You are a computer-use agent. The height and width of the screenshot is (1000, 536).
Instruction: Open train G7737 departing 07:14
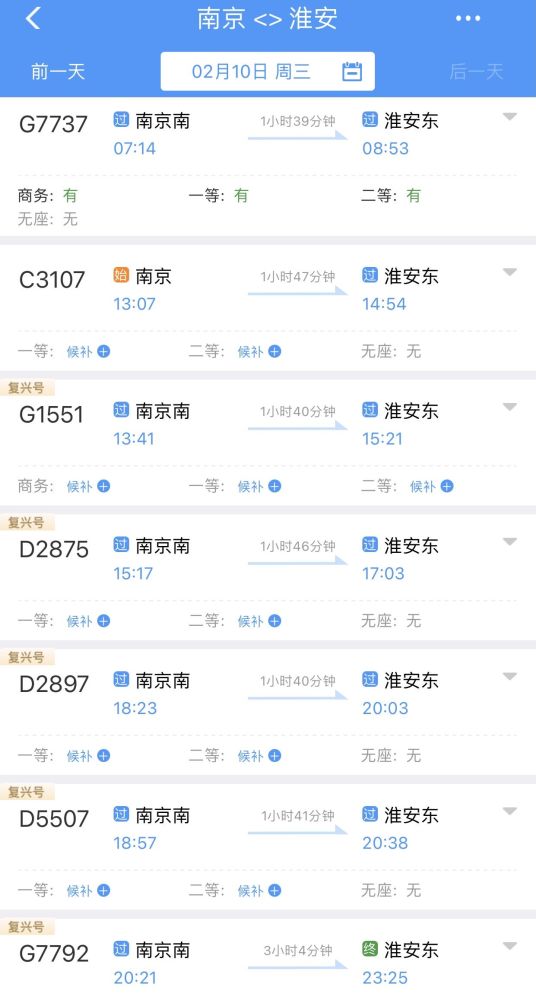tap(268, 167)
